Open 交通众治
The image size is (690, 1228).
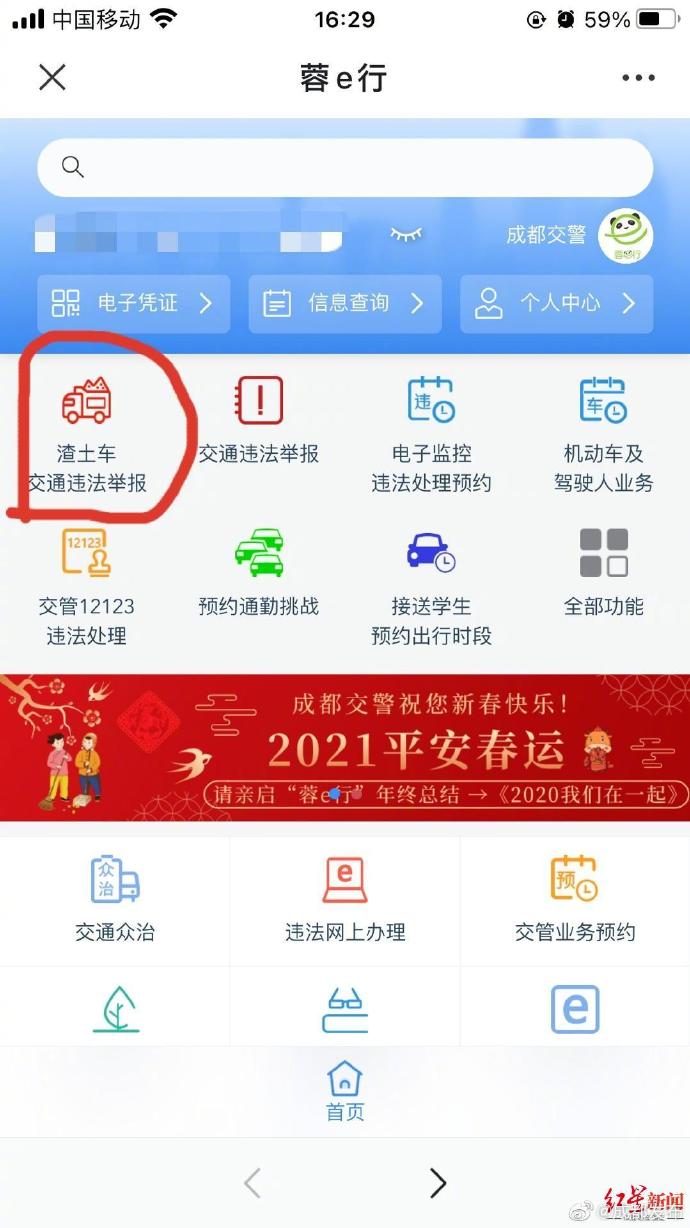click(115, 899)
